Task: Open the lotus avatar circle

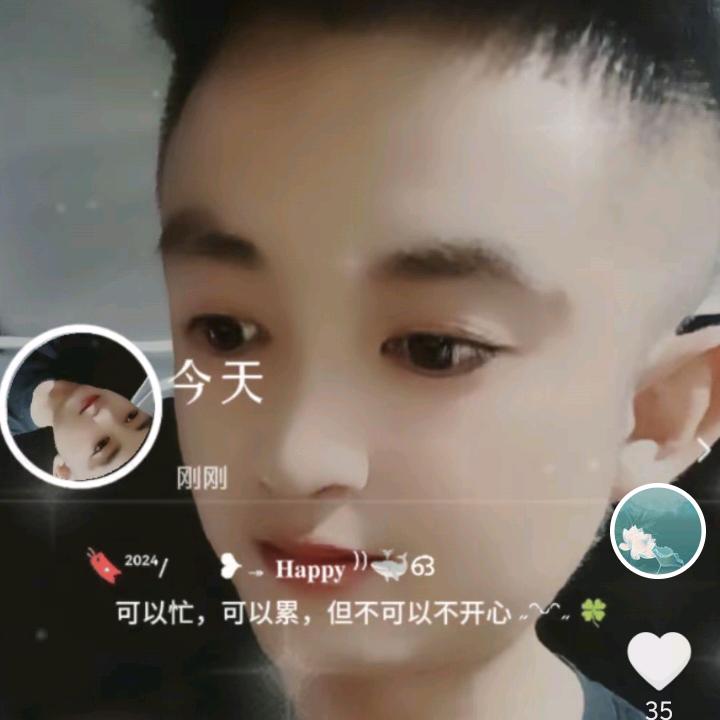Action: (658, 531)
